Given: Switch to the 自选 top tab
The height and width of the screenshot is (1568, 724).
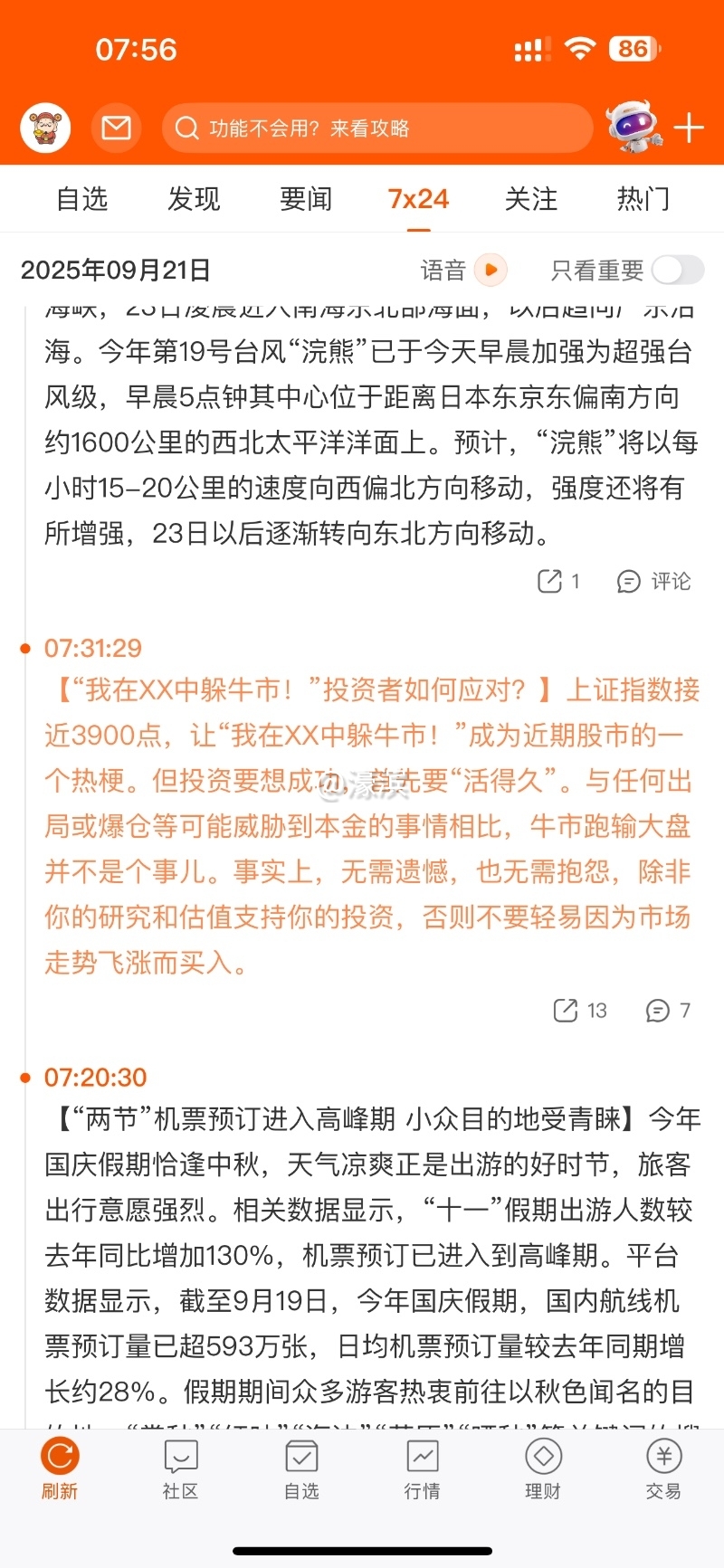Looking at the screenshot, I should (x=81, y=199).
